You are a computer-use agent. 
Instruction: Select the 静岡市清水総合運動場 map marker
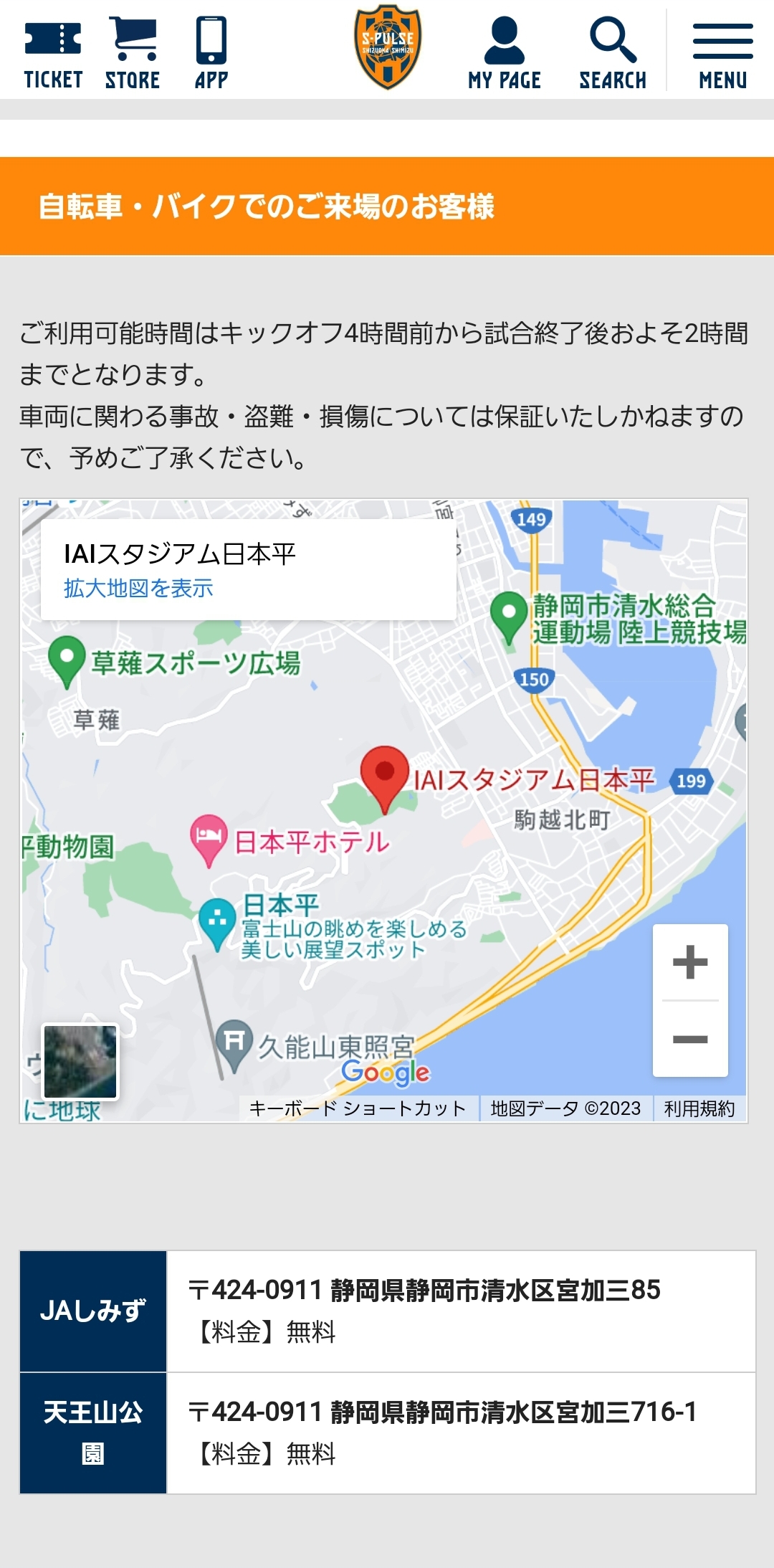coord(509,615)
